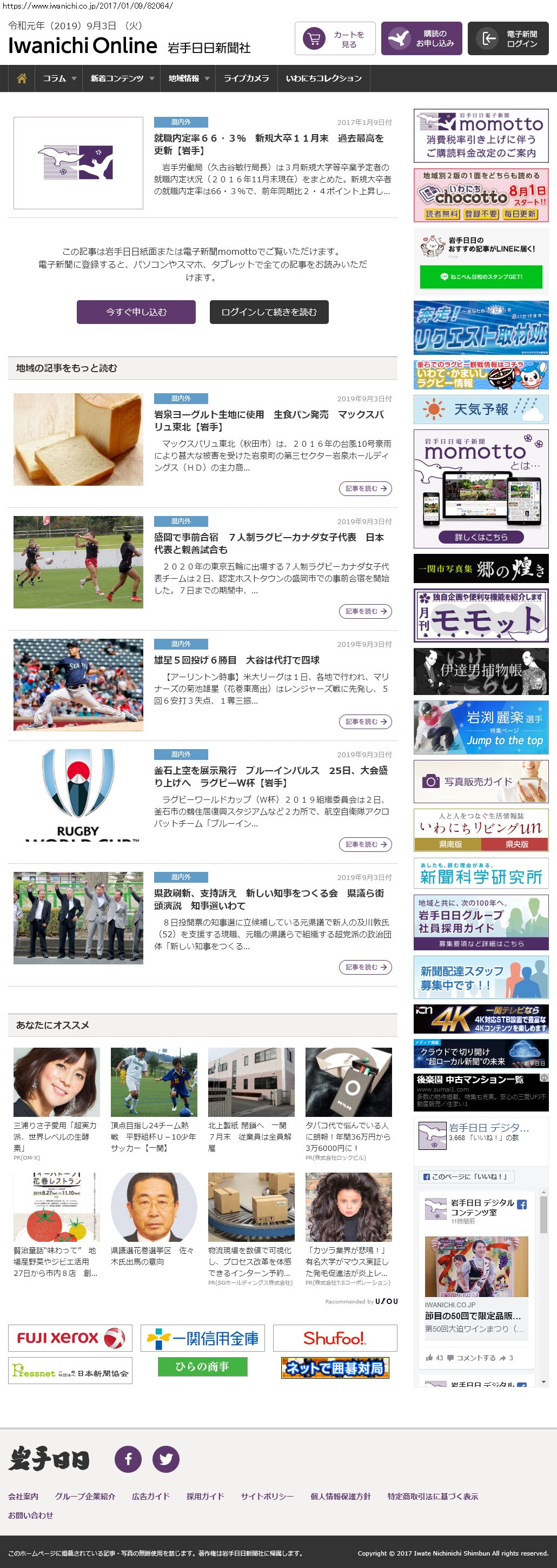Expand the コラム menu
Viewport: 557px width, 1568px height.
[59, 78]
